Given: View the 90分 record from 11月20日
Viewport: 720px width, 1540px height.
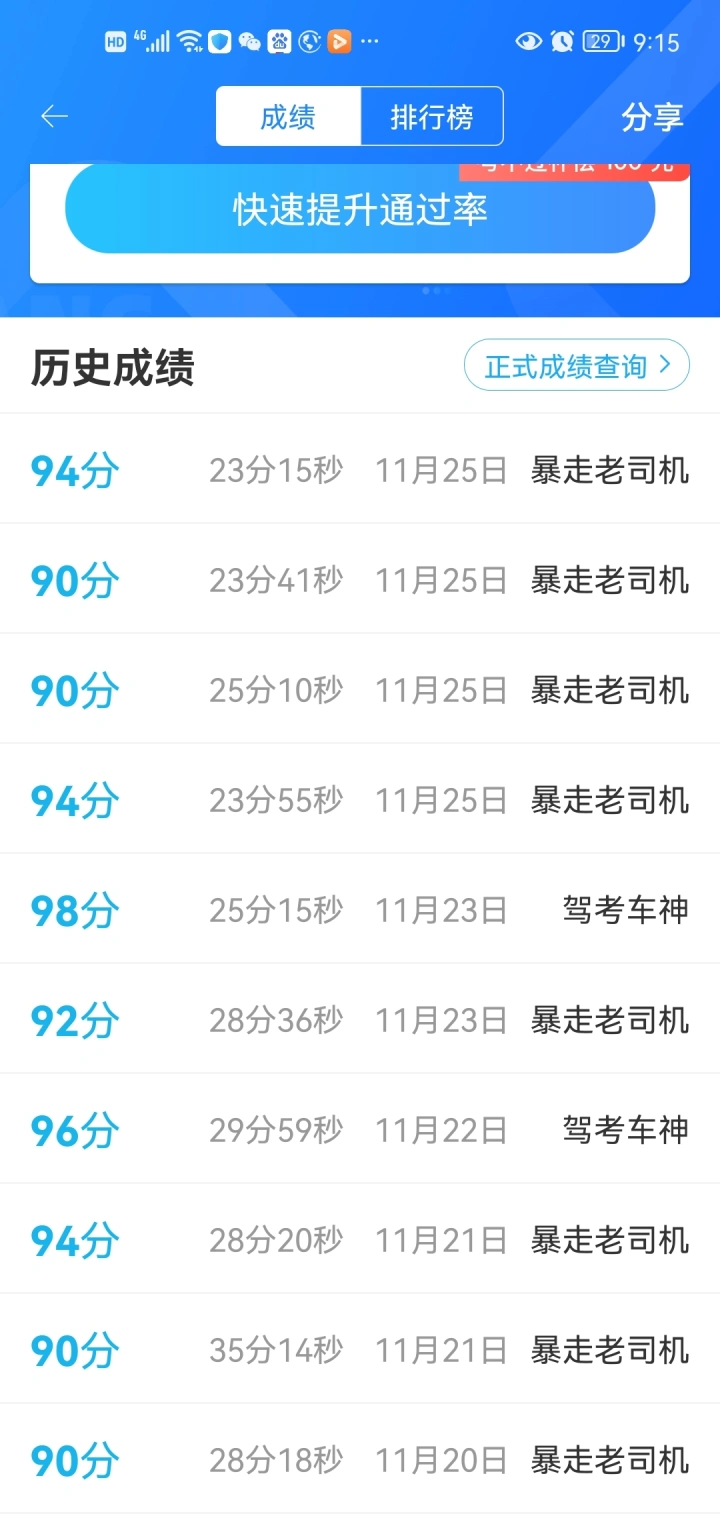Looking at the screenshot, I should pyautogui.click(x=360, y=1459).
